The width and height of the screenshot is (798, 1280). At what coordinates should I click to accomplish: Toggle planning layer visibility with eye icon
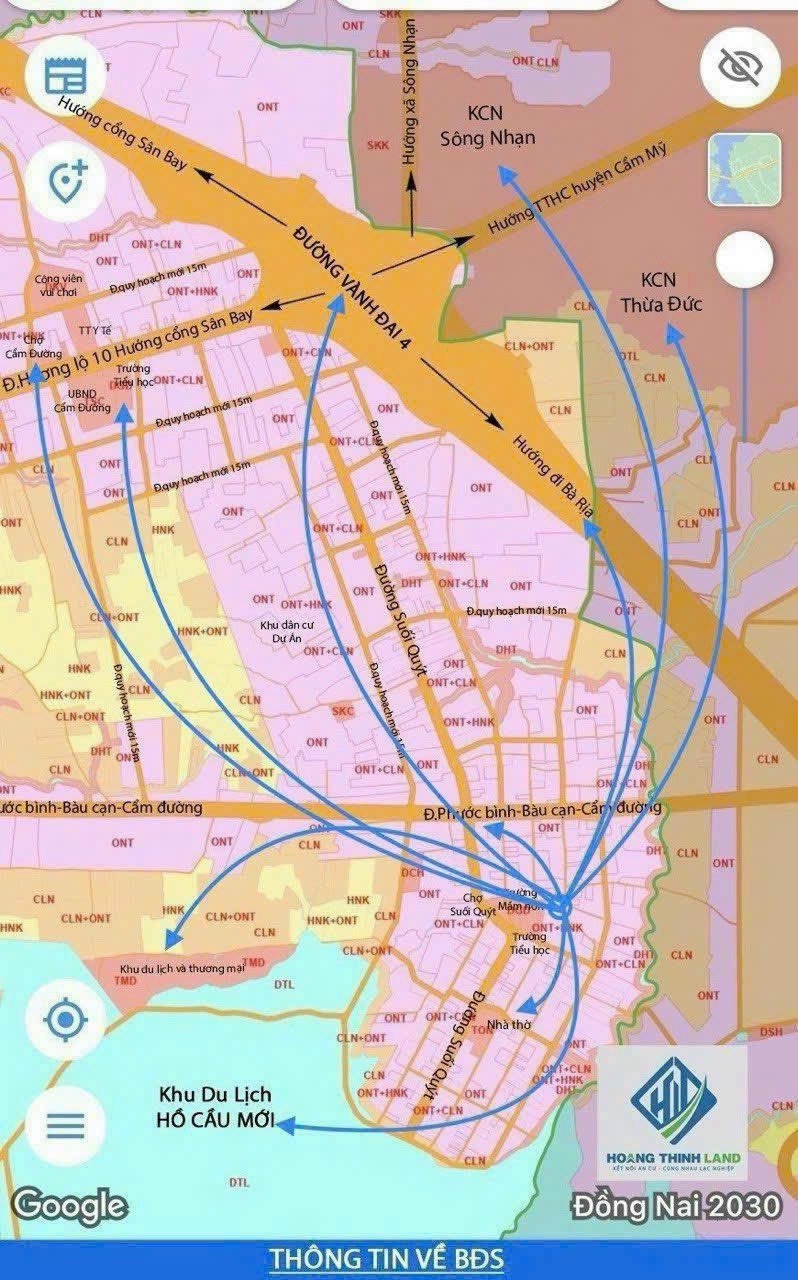(743, 67)
